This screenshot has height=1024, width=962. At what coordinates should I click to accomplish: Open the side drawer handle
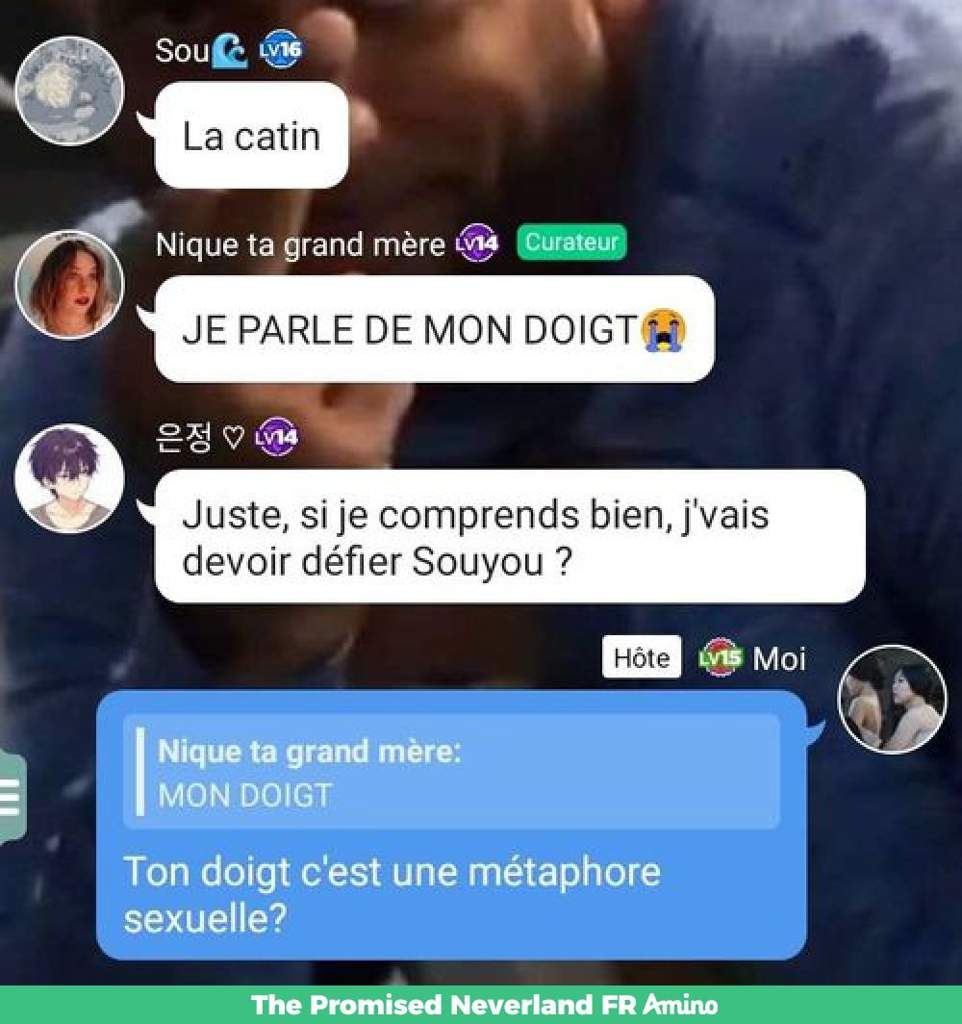11,797
